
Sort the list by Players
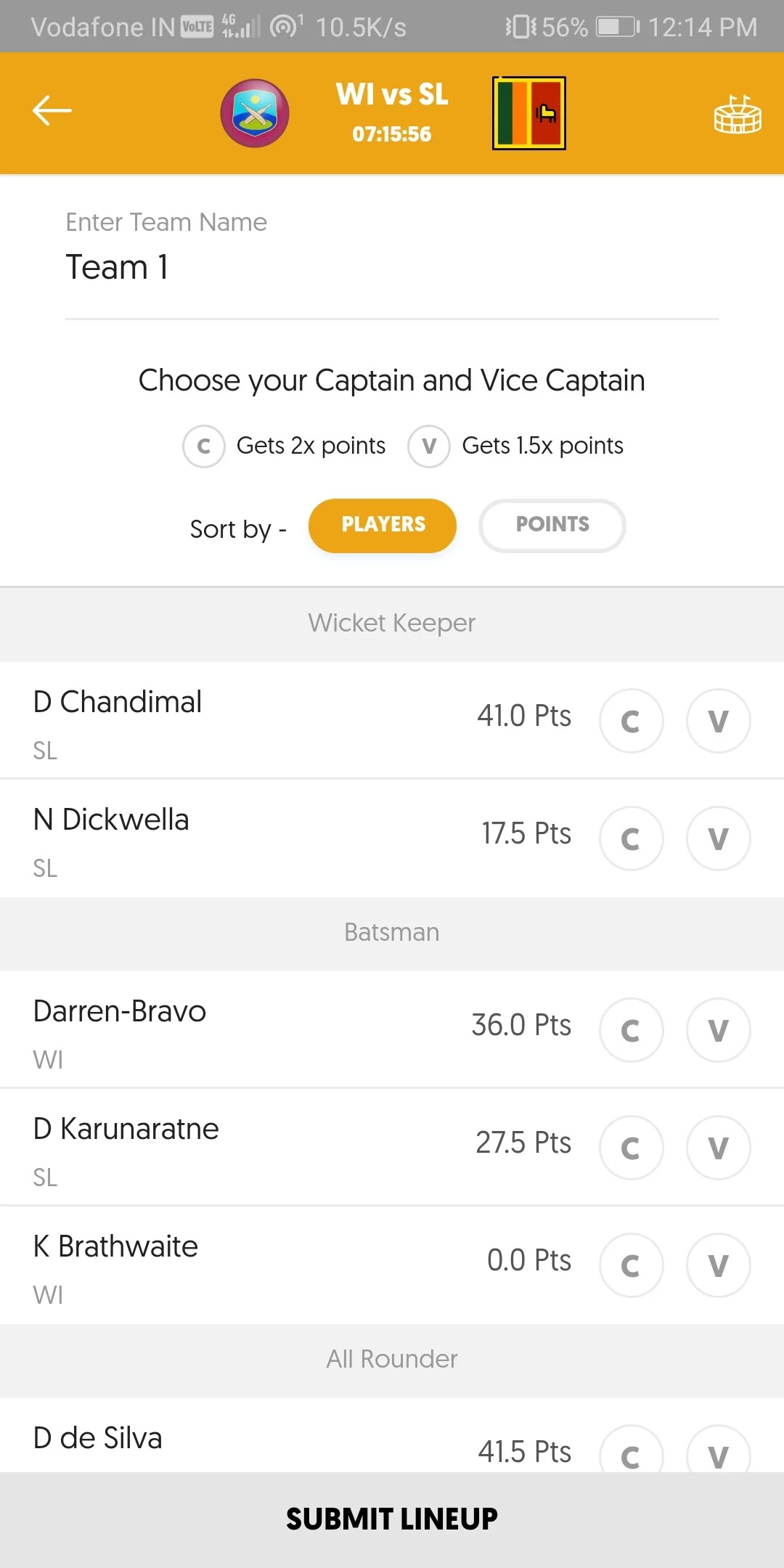pyautogui.click(x=383, y=526)
